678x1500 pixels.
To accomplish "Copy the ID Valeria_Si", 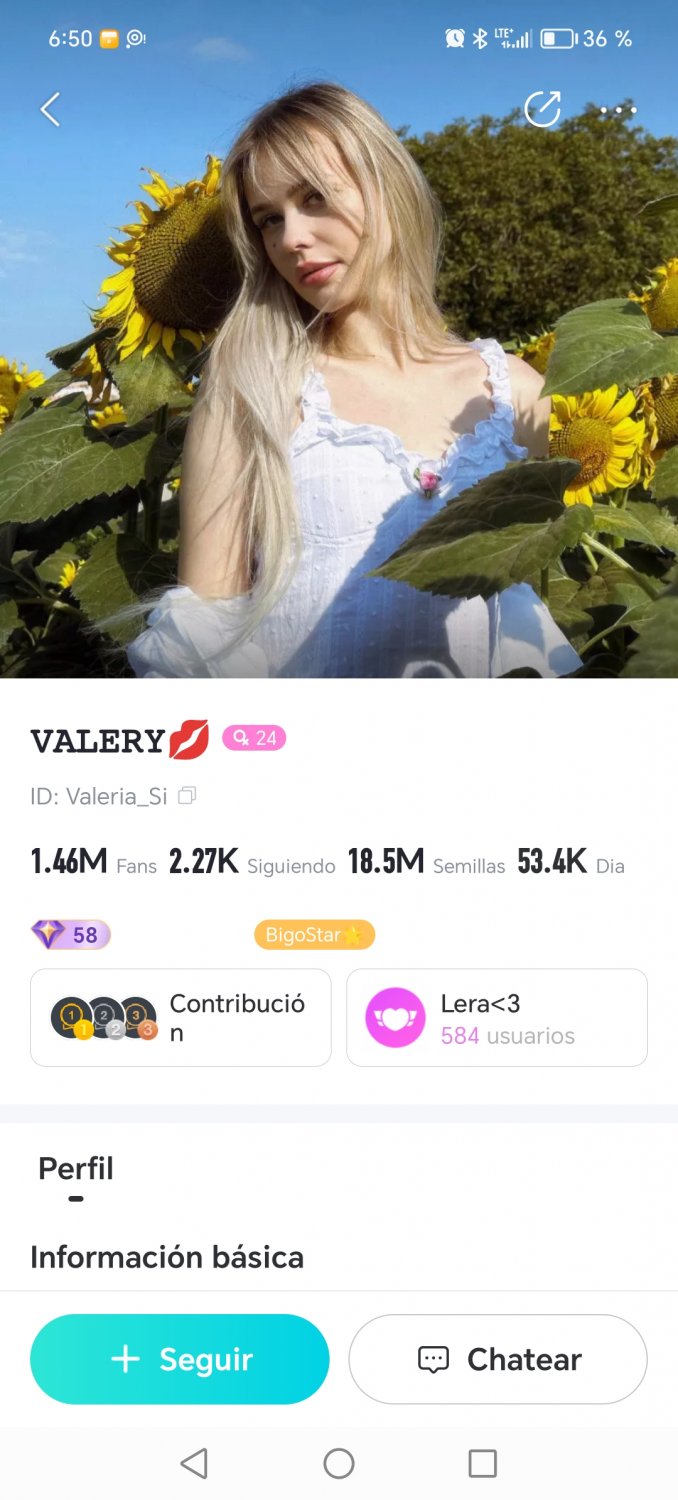I will [187, 796].
